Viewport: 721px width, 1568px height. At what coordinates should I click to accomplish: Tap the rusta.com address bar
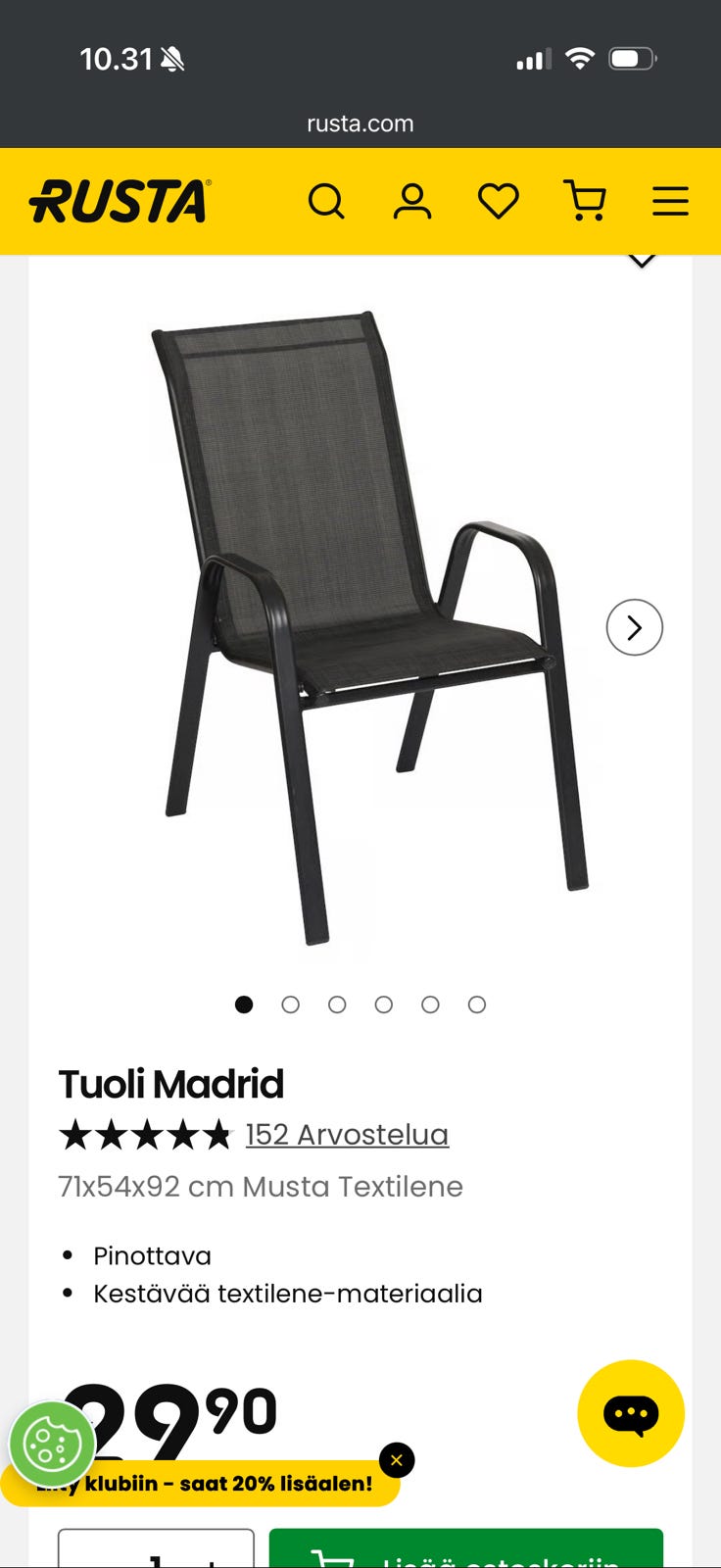(x=360, y=123)
